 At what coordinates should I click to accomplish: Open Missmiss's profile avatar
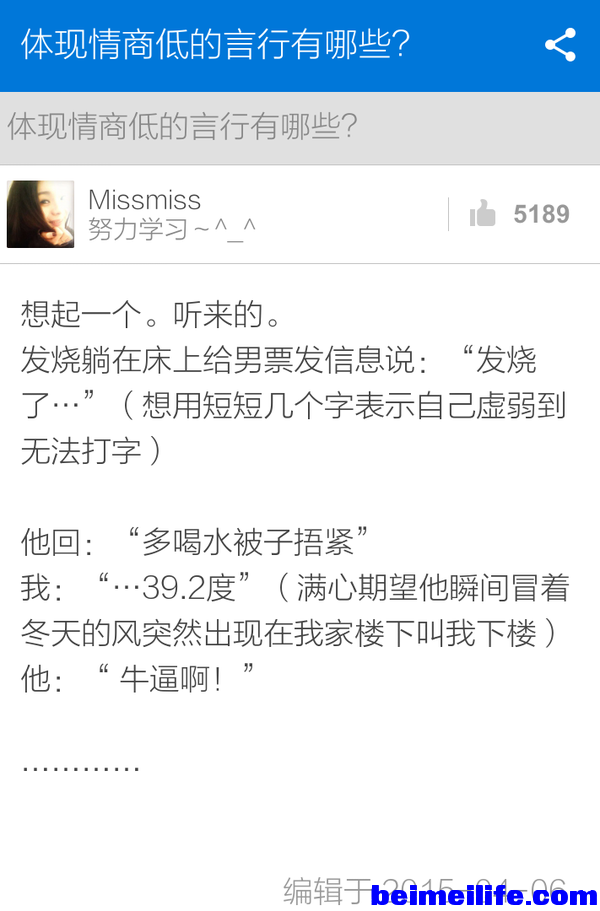pyautogui.click(x=40, y=214)
